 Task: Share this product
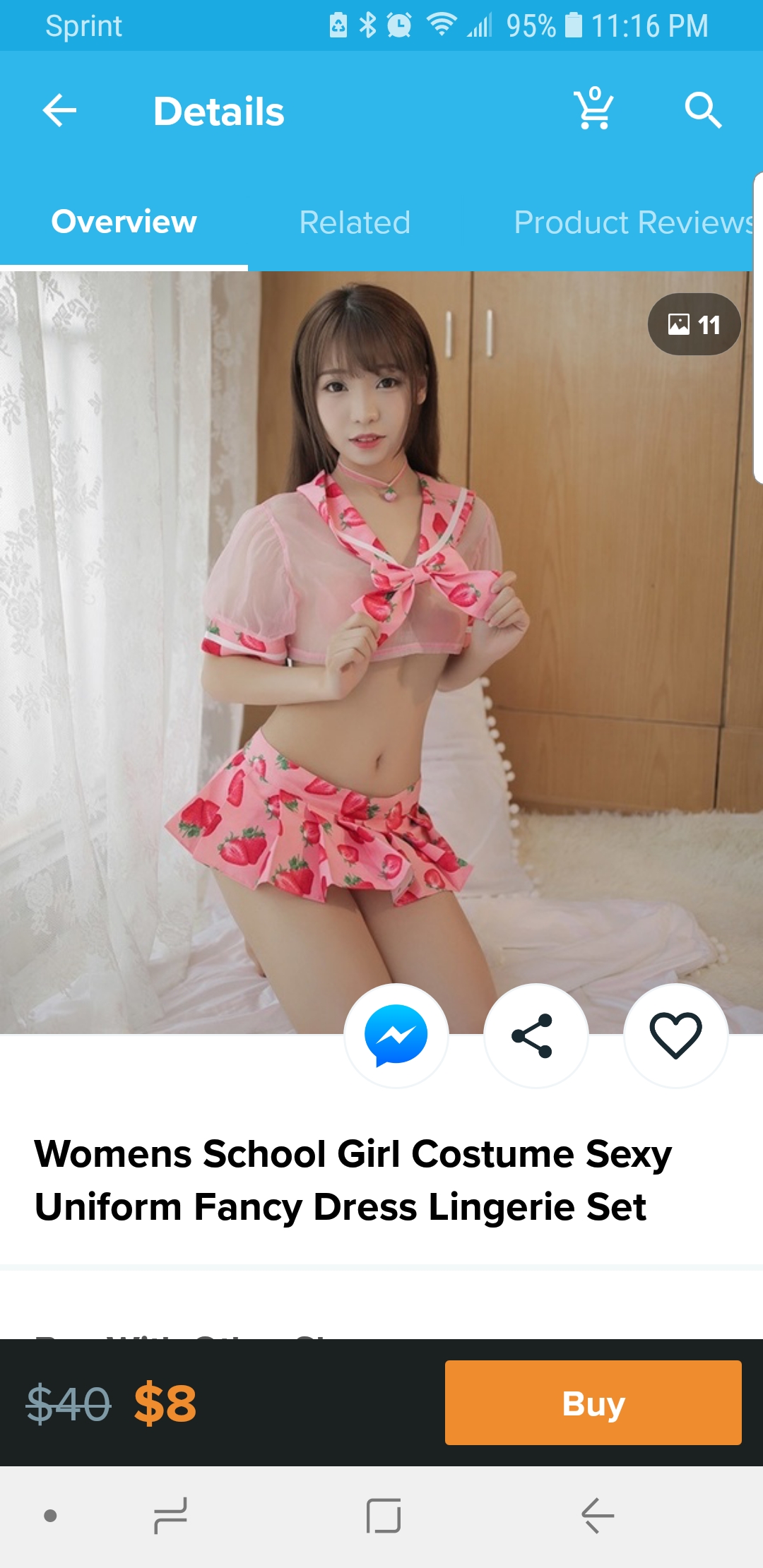[x=536, y=1035]
